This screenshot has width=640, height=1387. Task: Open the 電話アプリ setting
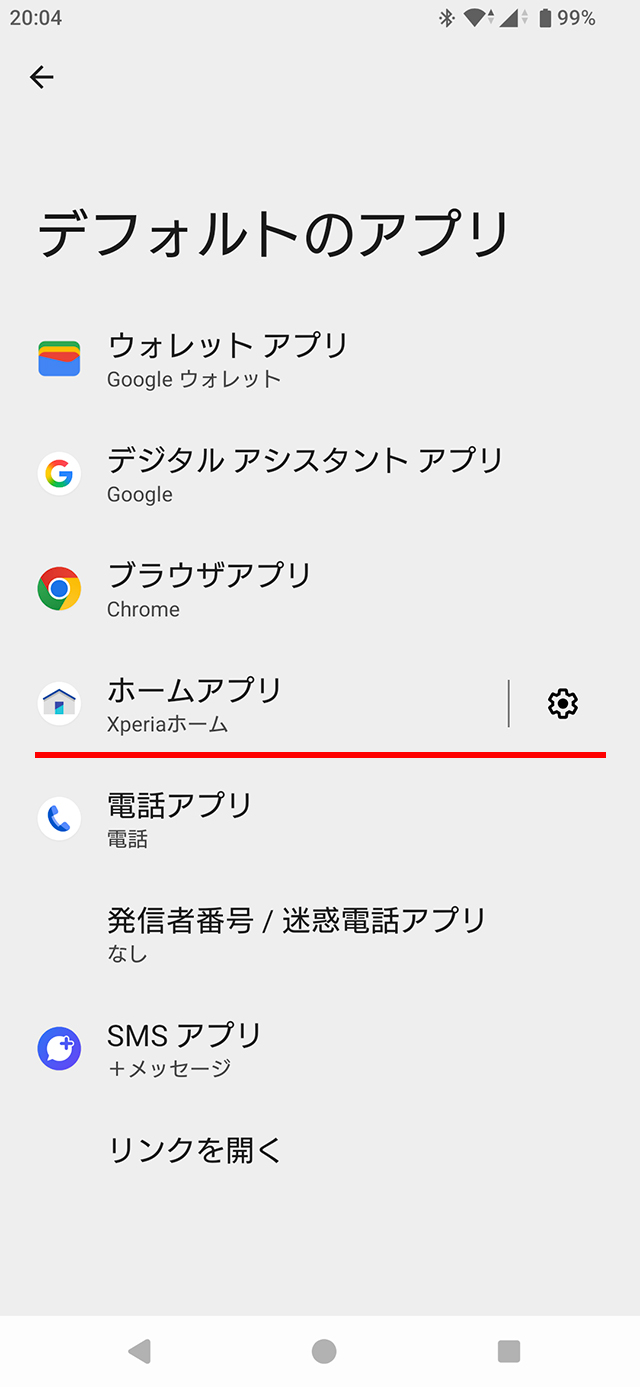pos(180,819)
